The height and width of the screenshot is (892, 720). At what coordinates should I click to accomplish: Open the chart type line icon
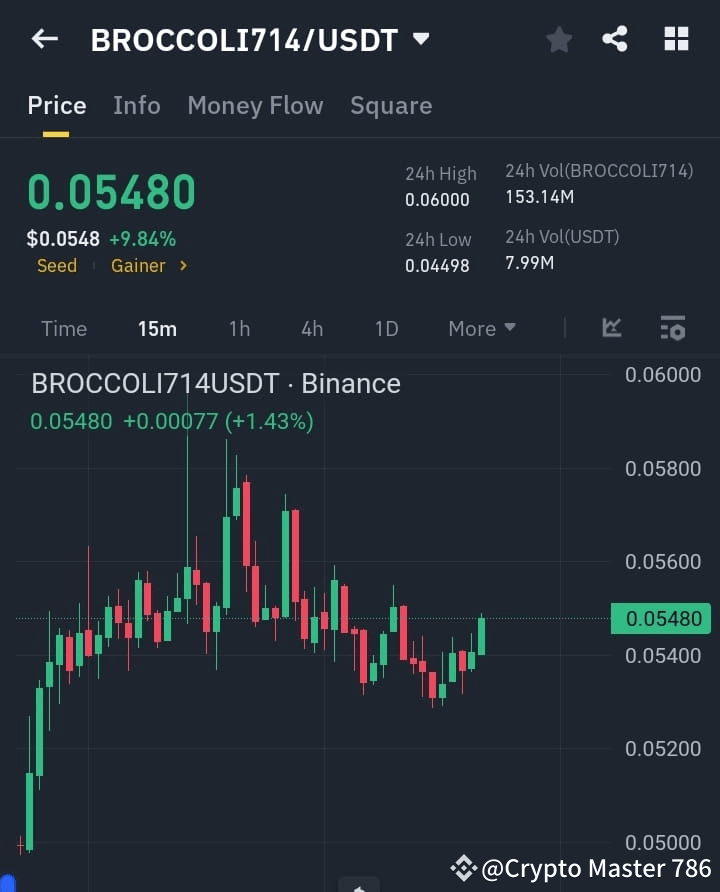[x=611, y=328]
